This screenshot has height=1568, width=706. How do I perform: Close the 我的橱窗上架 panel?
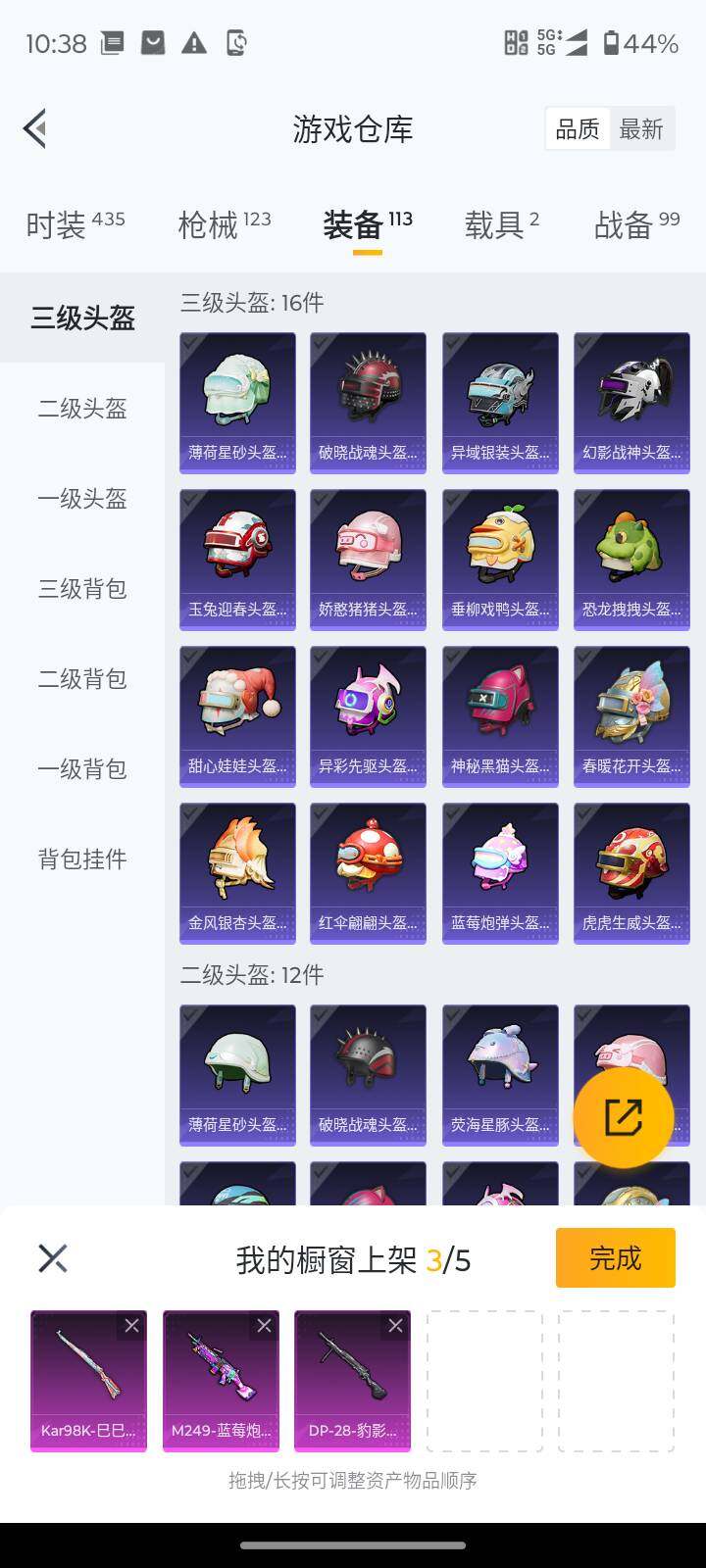(53, 1258)
